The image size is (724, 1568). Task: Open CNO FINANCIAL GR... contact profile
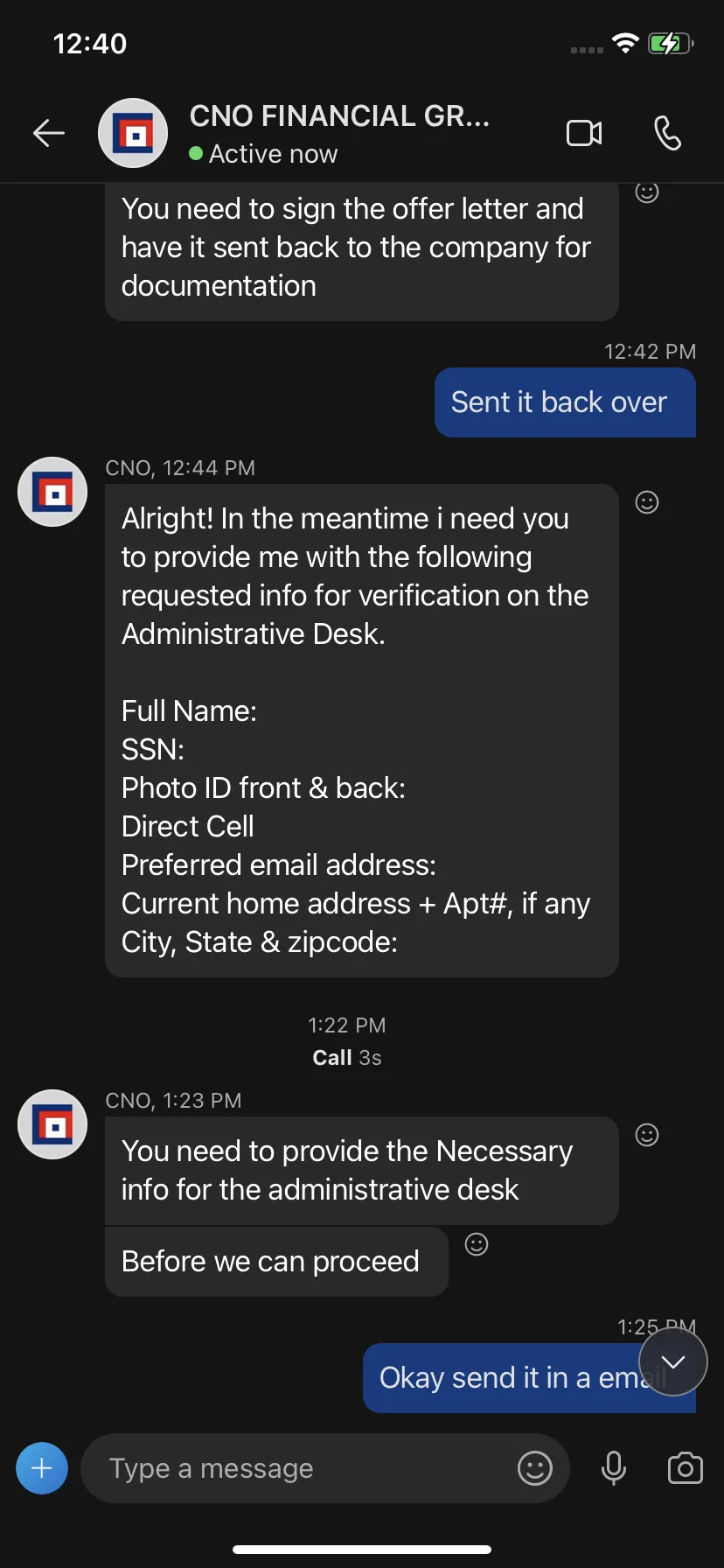click(x=339, y=133)
